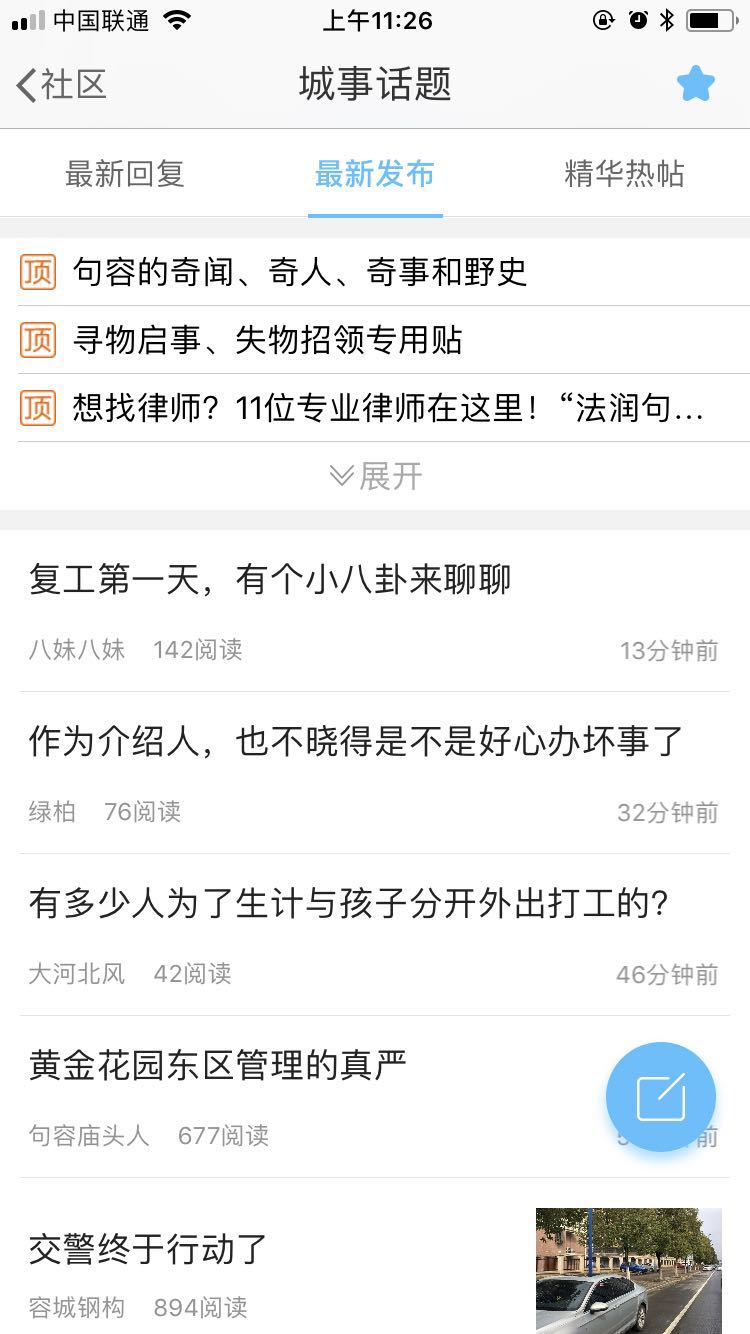Viewport: 750px width, 1334px height.
Task: Tap the back arrow to return to 社区
Action: click(x=25, y=86)
